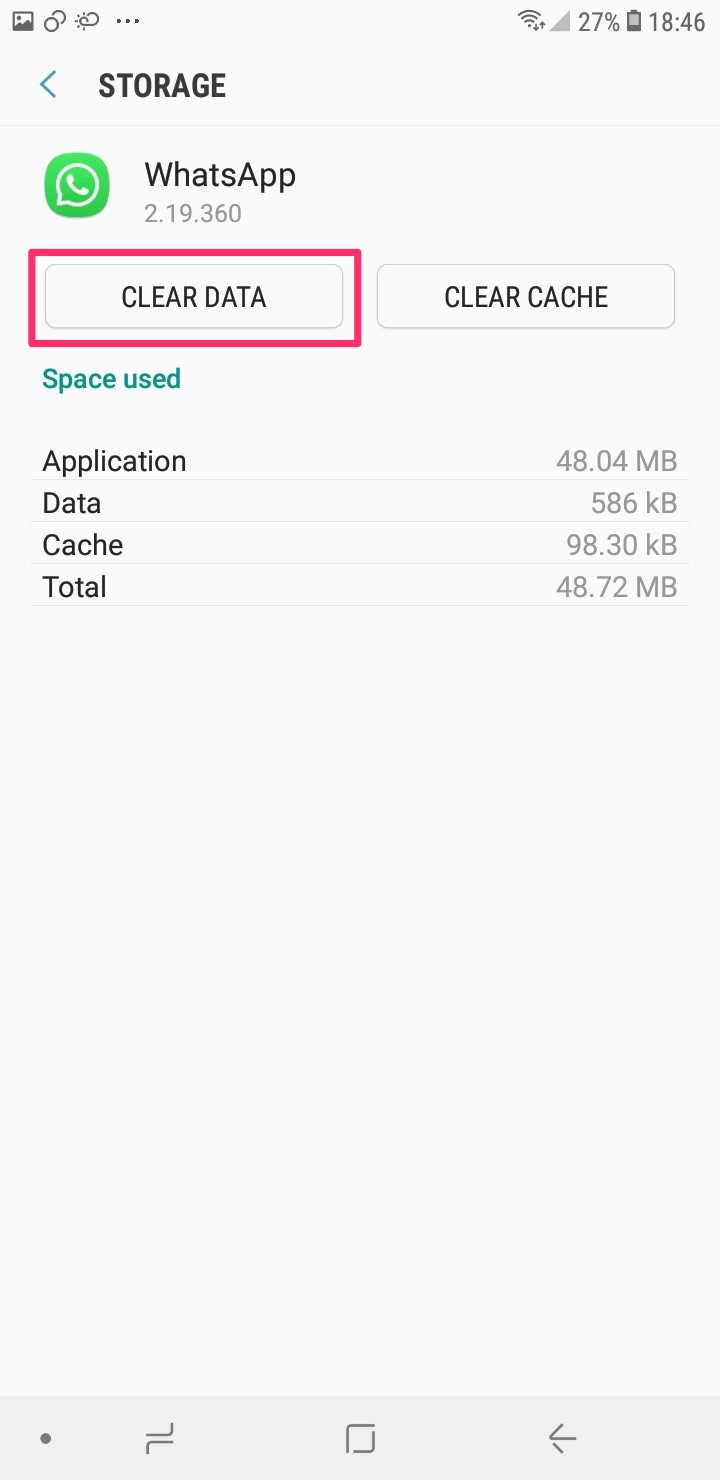Image resolution: width=720 pixels, height=1480 pixels.
Task: Tap the USB connection icon in status bar
Action: coord(54,21)
